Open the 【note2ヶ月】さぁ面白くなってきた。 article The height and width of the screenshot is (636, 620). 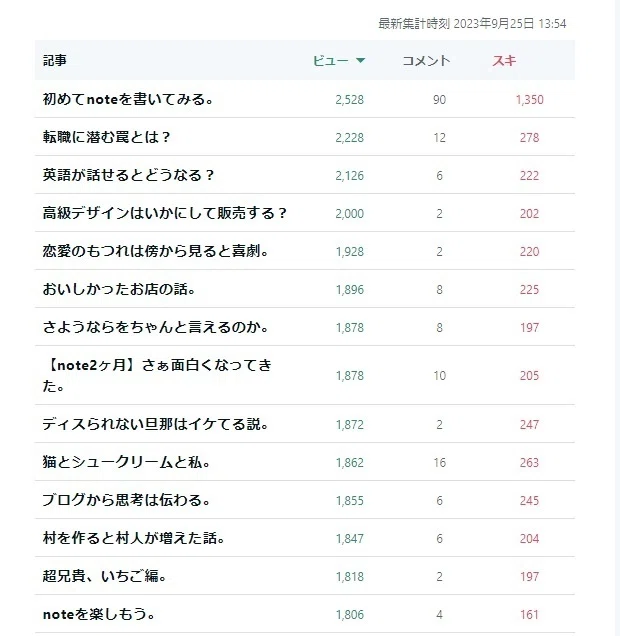coord(157,376)
